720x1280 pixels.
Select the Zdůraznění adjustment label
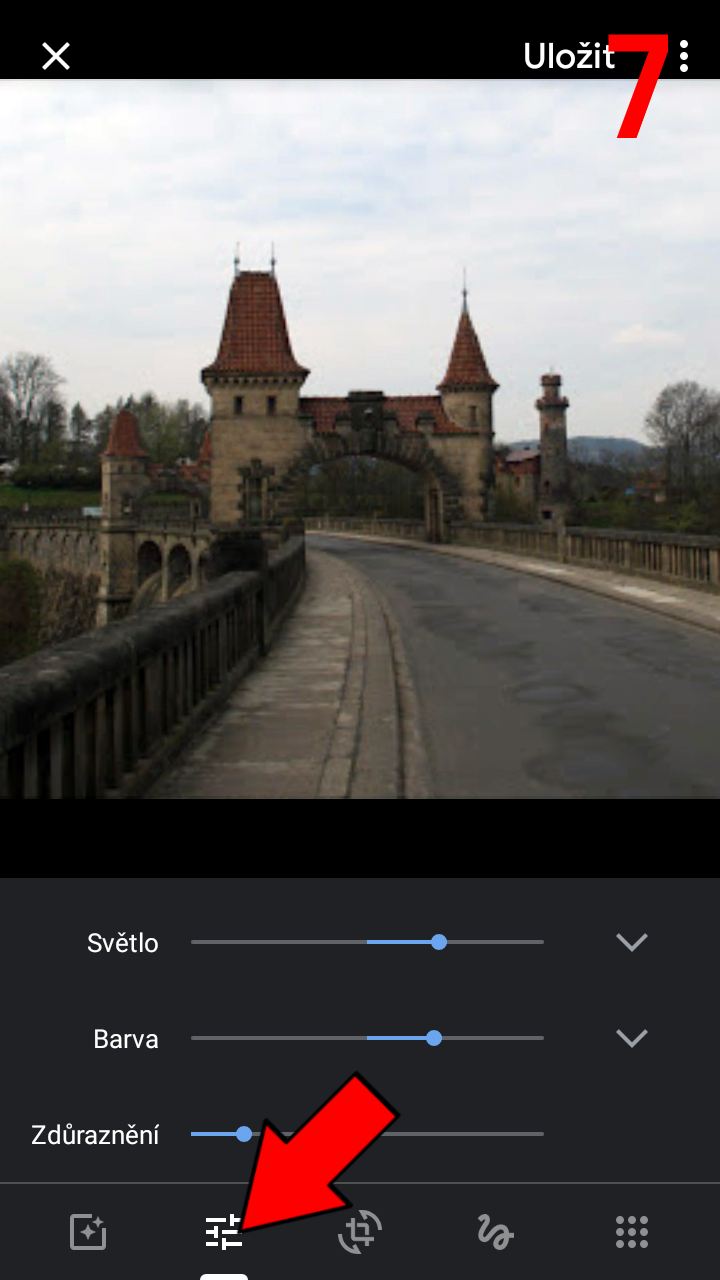click(95, 1133)
